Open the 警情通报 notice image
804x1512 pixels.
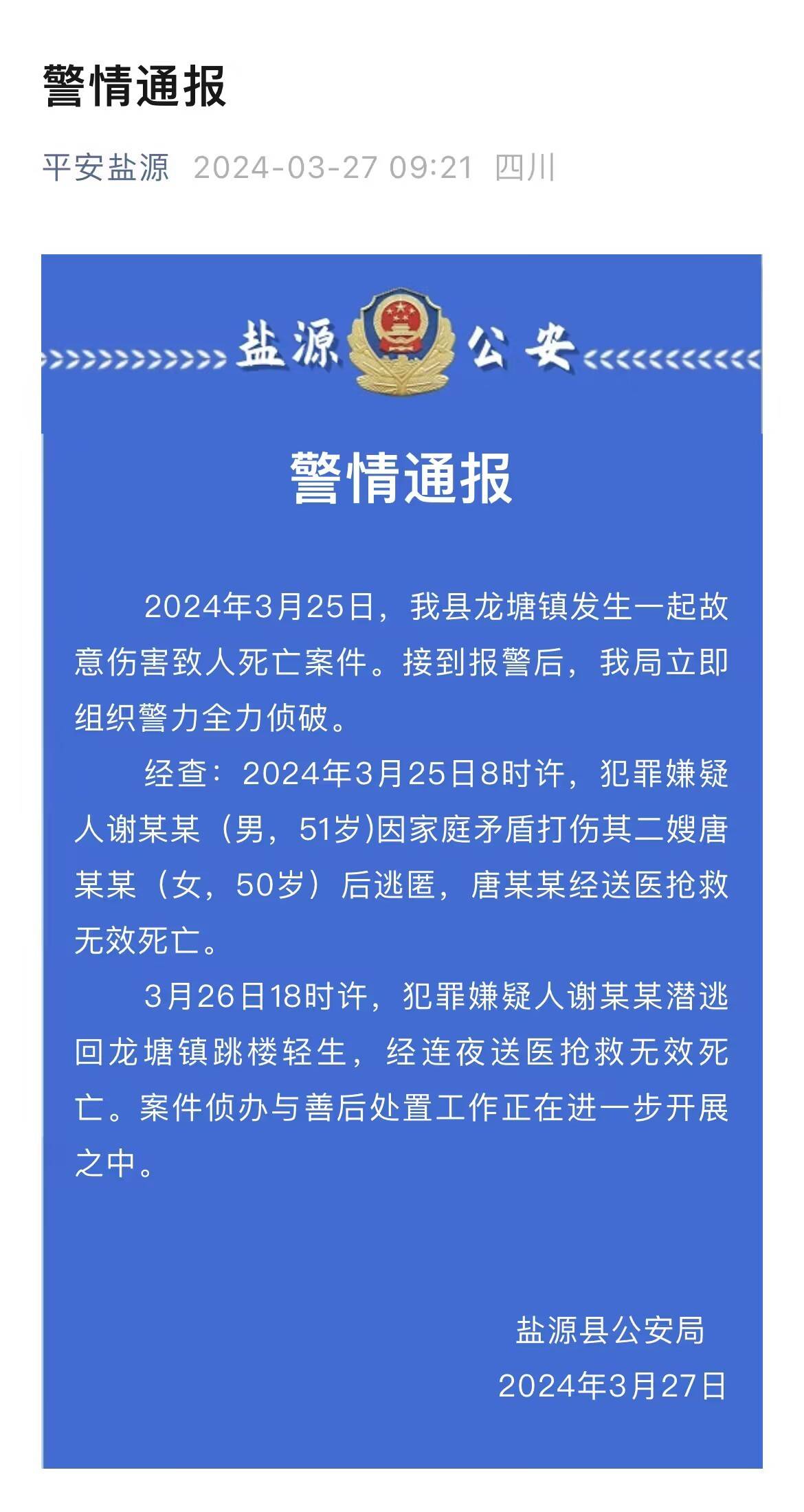coord(401,859)
